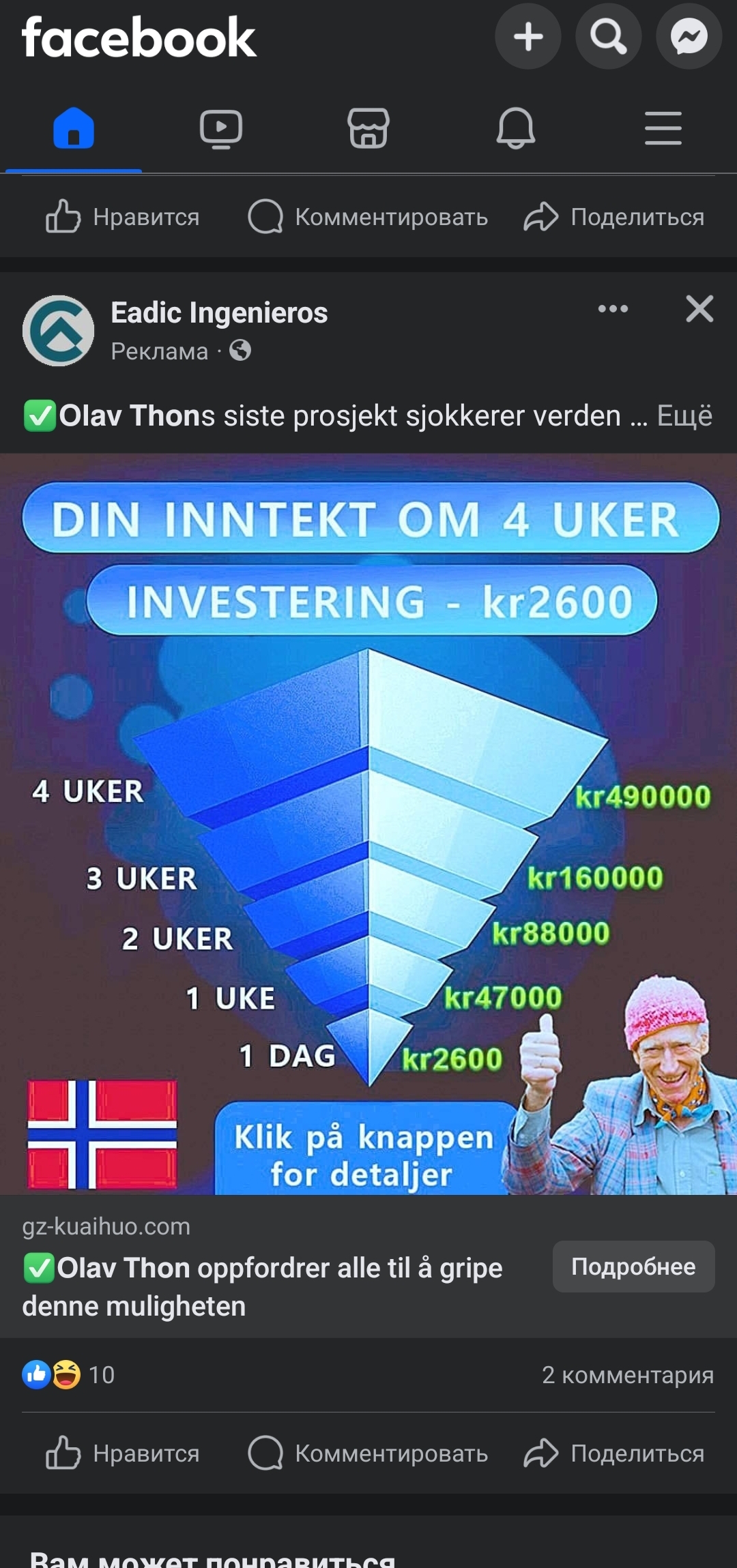Switch to the Home tab

74,128
